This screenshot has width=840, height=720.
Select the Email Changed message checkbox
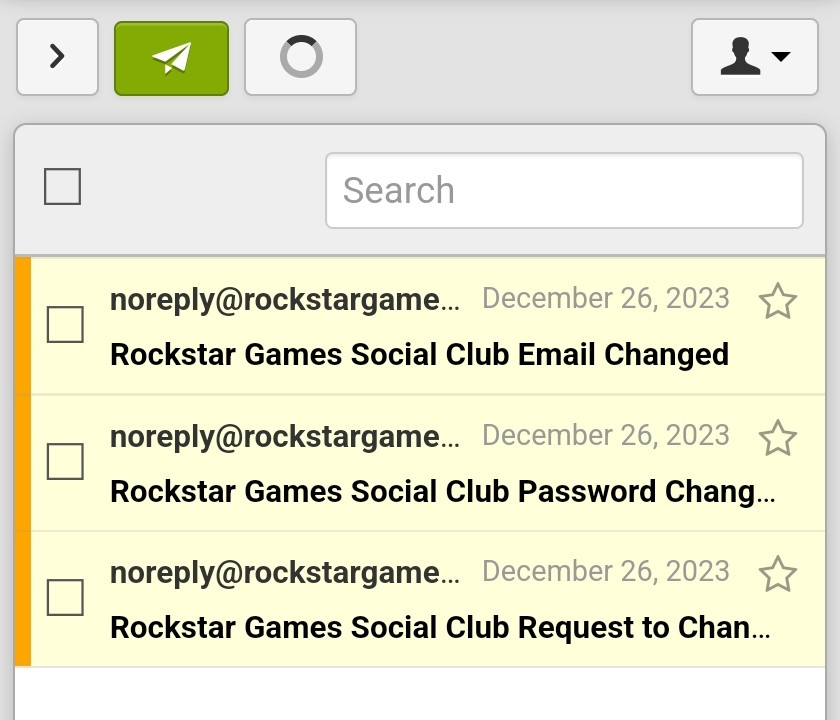[x=65, y=325]
